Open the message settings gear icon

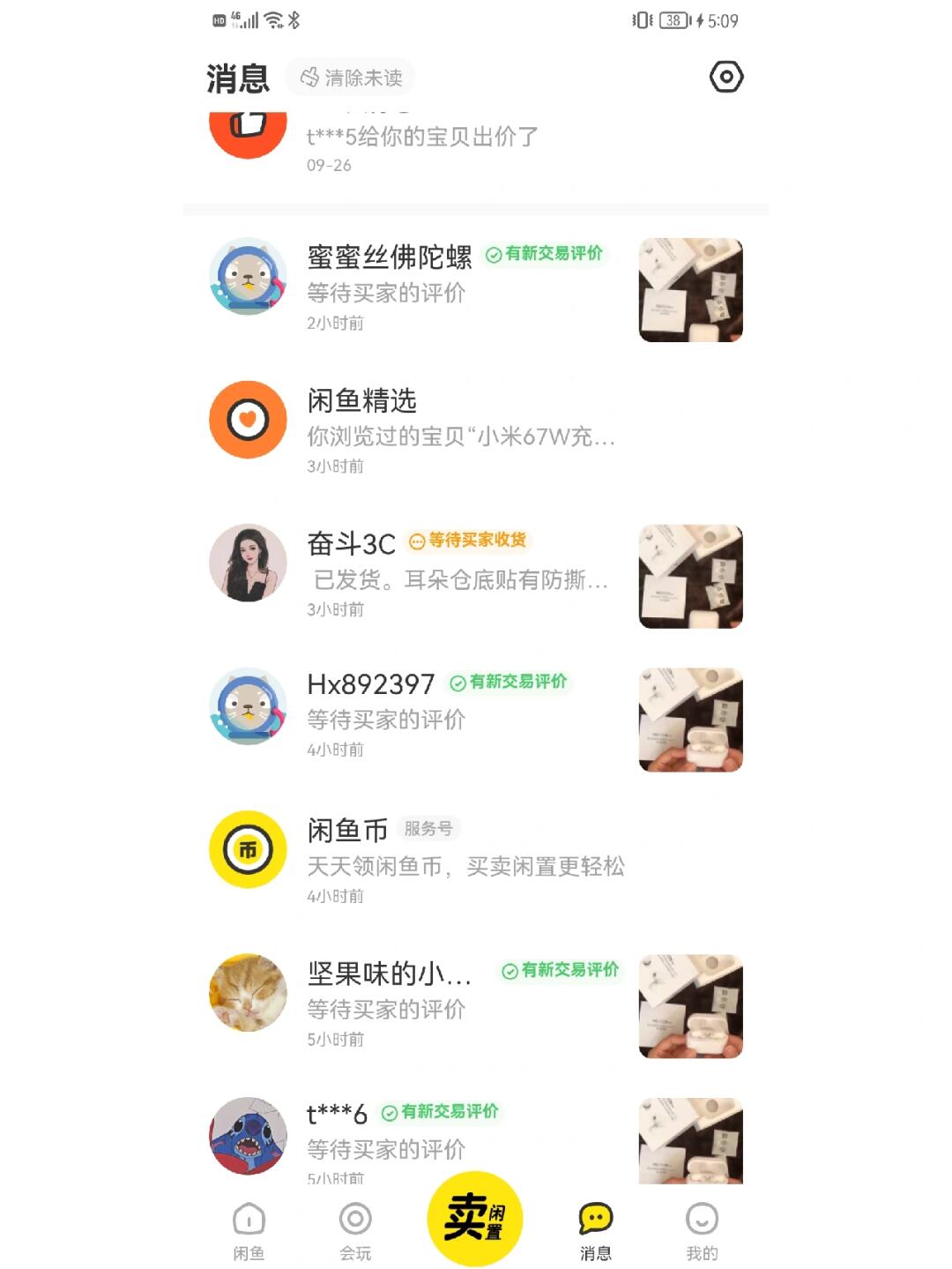(x=726, y=78)
